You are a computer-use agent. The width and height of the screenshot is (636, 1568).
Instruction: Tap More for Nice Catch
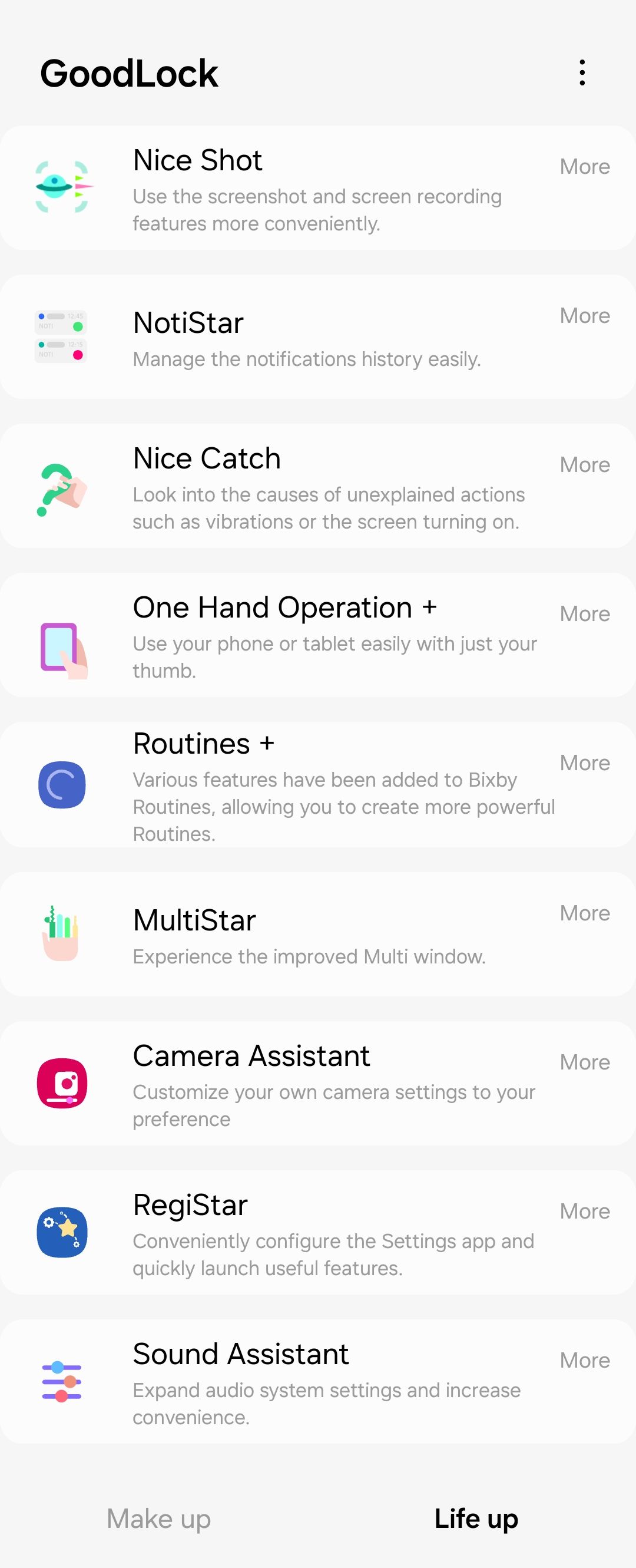pos(584,464)
